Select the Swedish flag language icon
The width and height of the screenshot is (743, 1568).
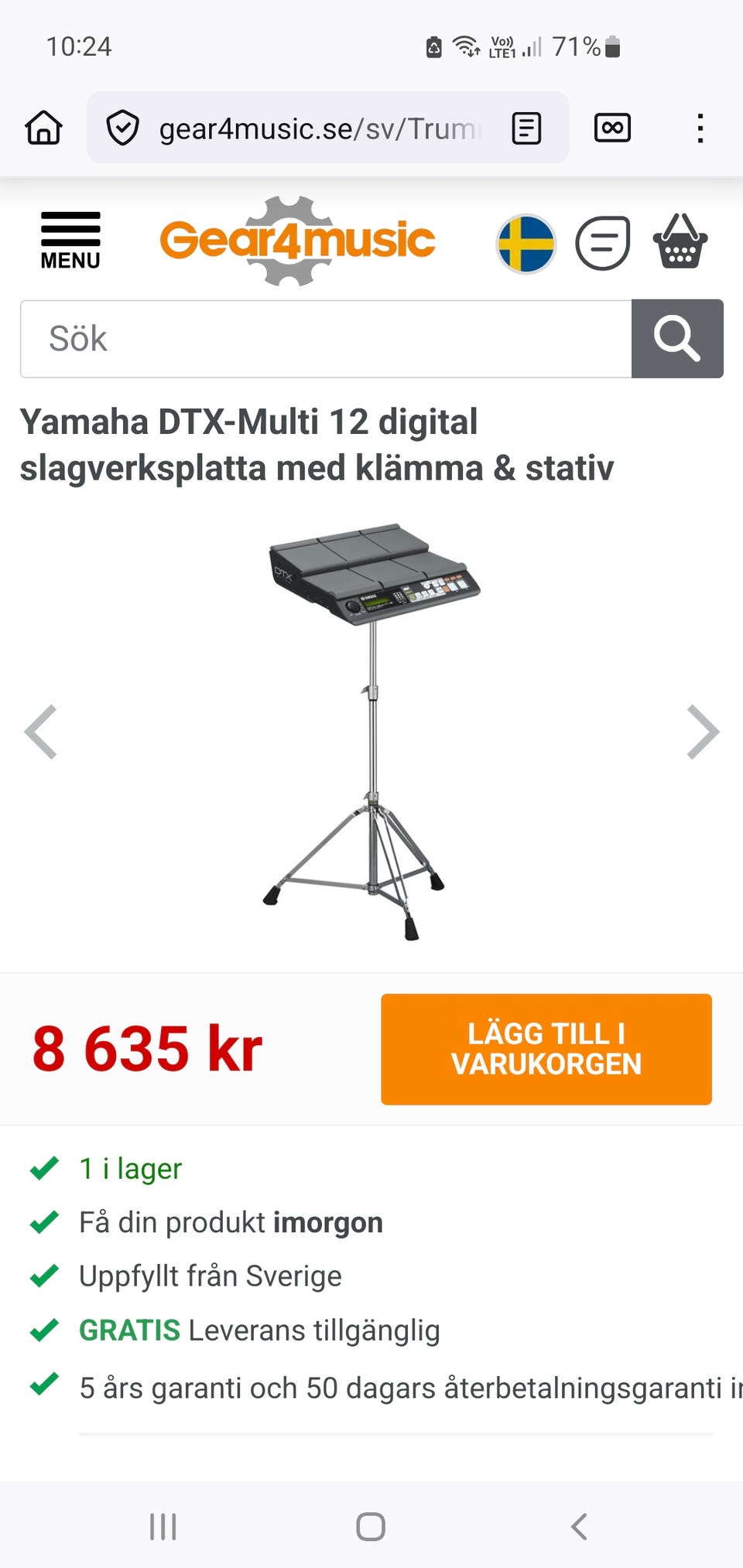coord(526,243)
